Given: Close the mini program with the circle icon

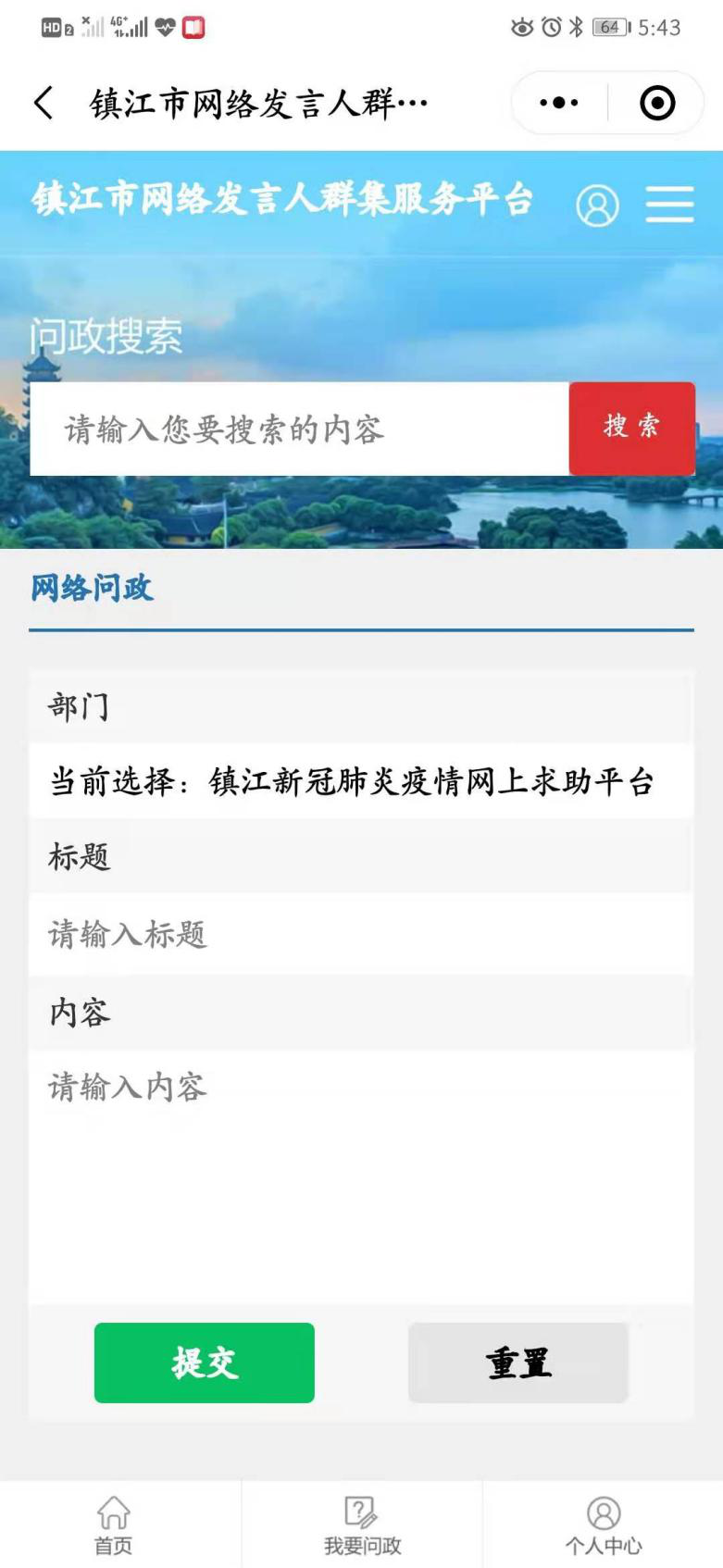Looking at the screenshot, I should click(657, 103).
